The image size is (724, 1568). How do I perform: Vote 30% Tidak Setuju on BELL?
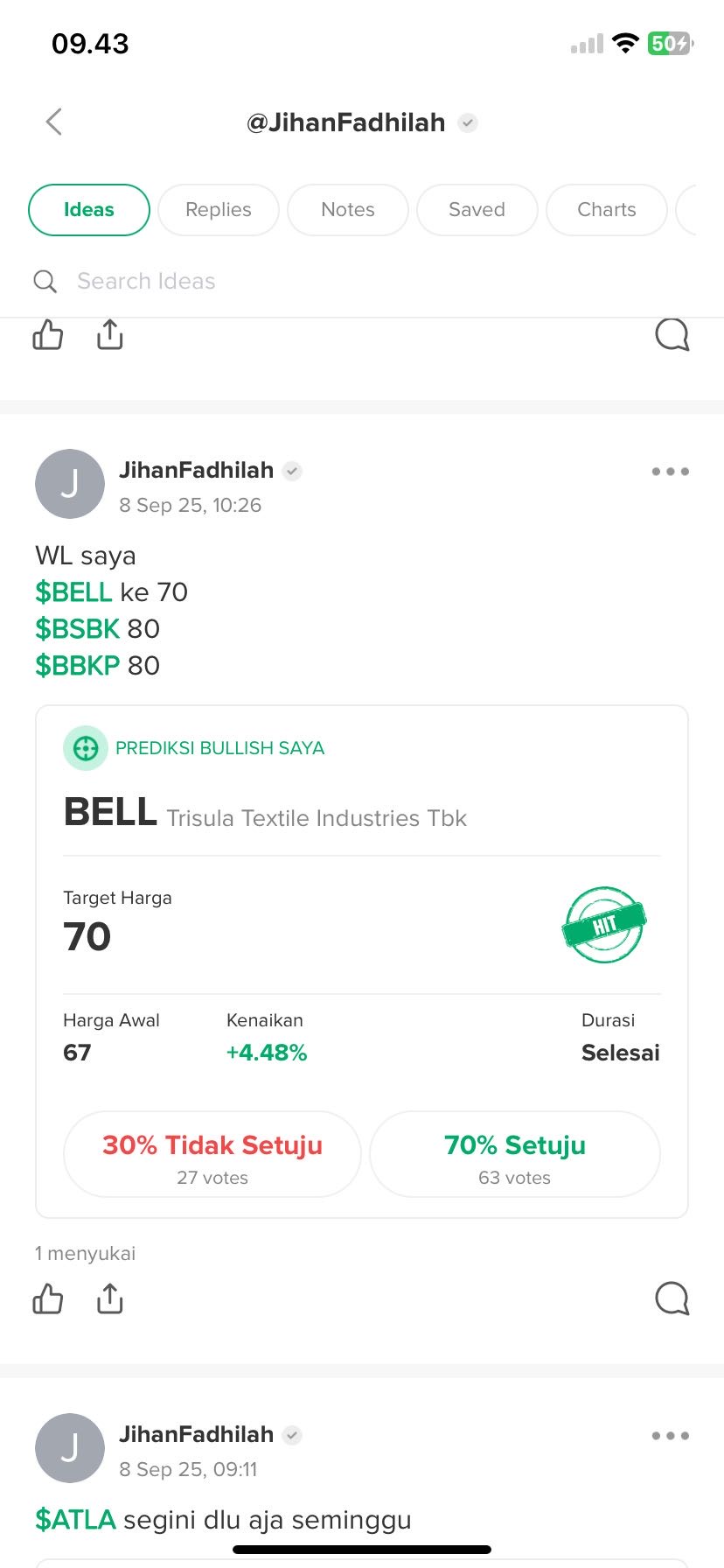(212, 1154)
